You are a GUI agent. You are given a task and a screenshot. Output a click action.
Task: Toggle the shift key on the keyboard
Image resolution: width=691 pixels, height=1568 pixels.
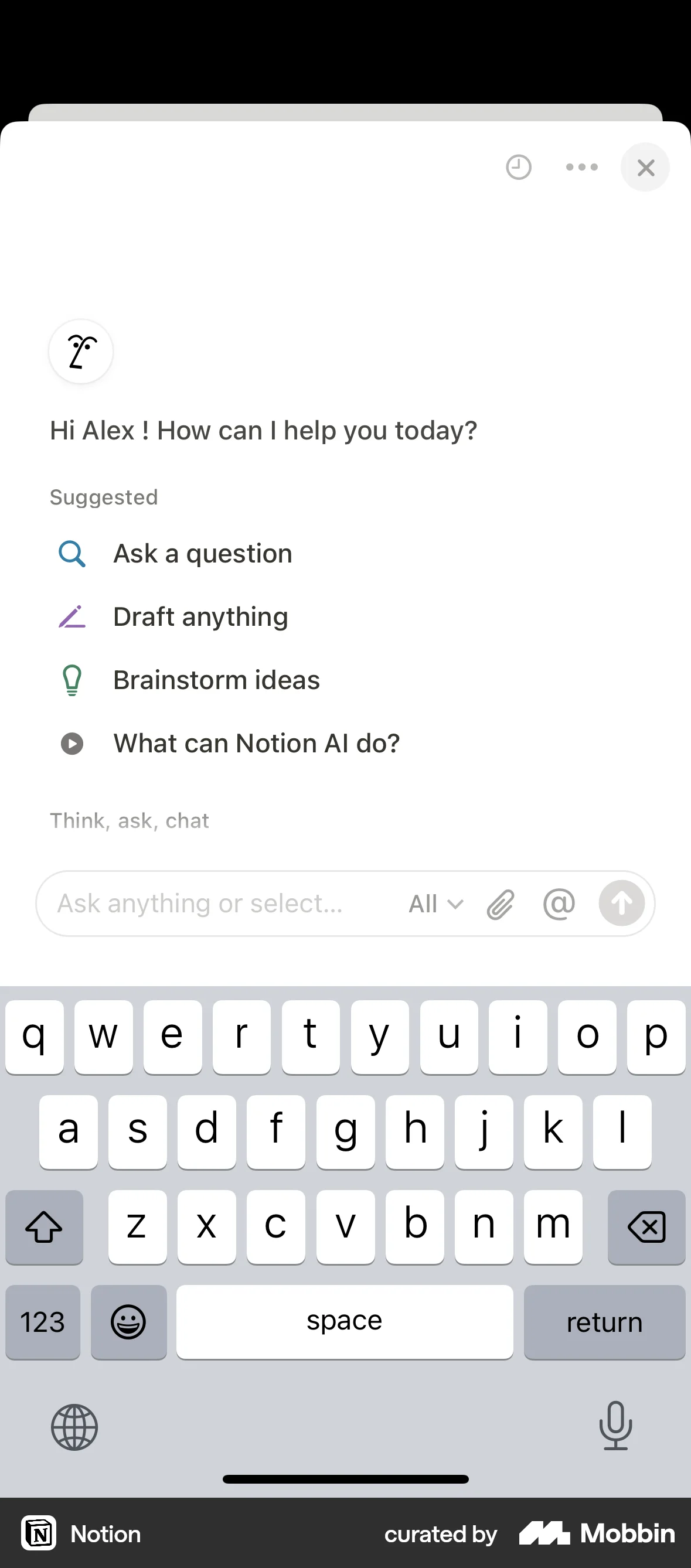44,1227
